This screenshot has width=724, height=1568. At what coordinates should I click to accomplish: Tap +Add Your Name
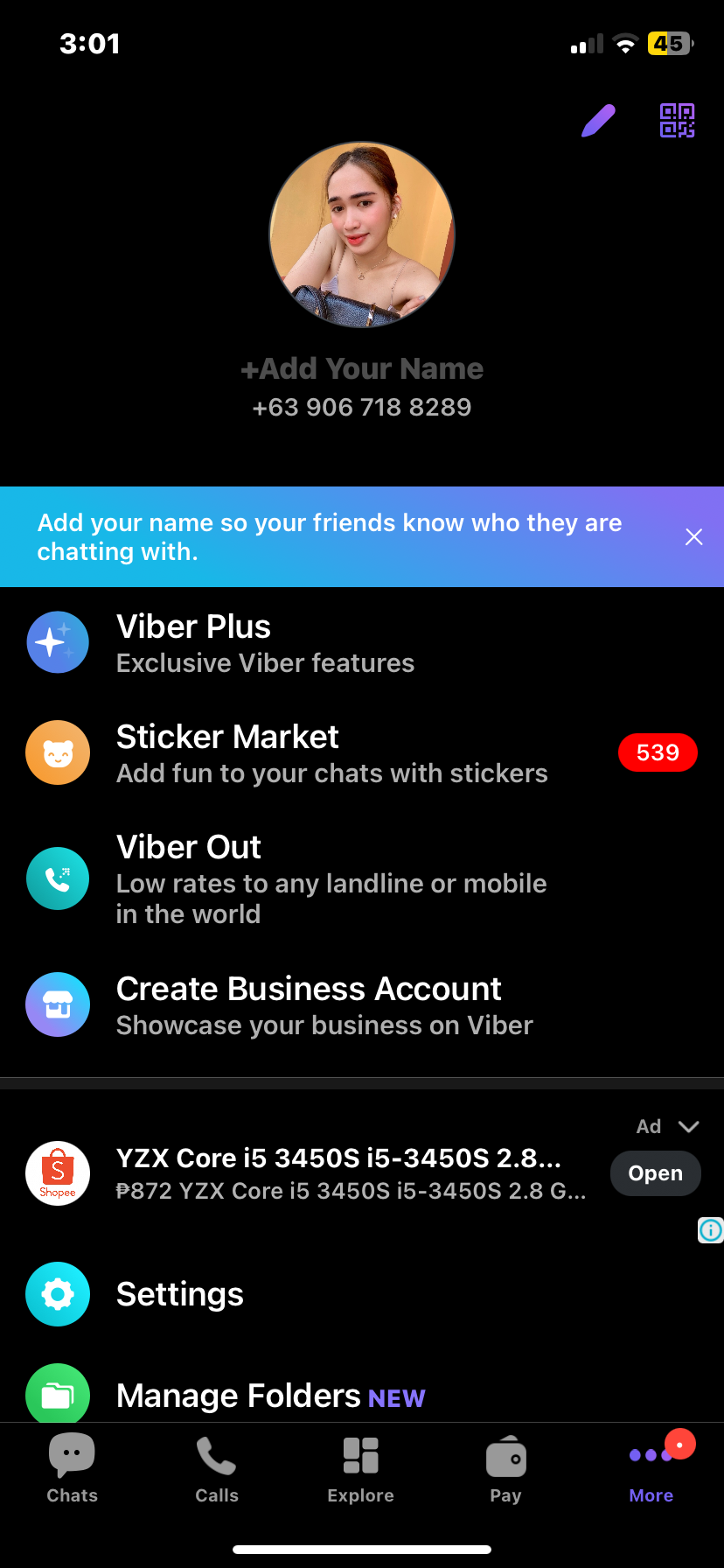point(362,369)
